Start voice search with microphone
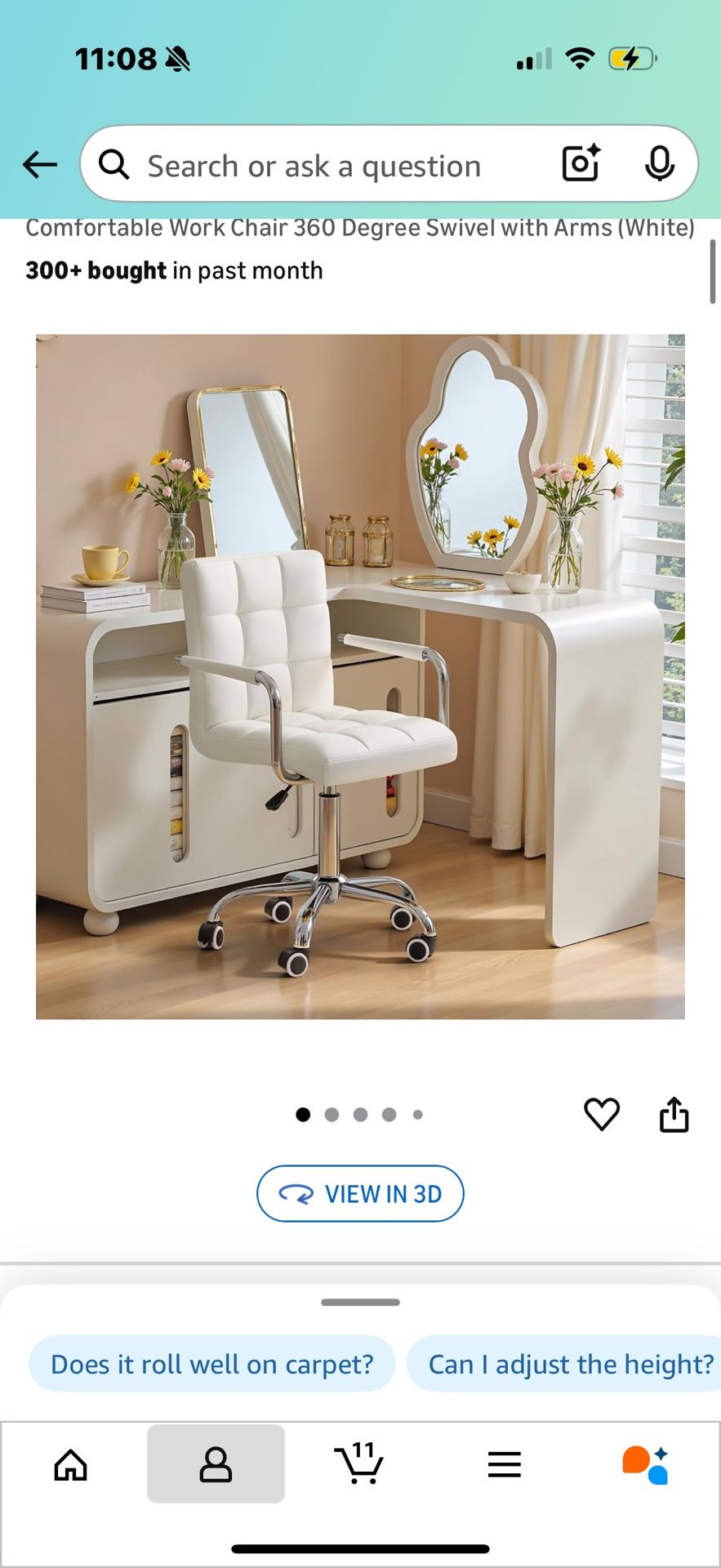Viewport: 721px width, 1568px height. (x=659, y=164)
